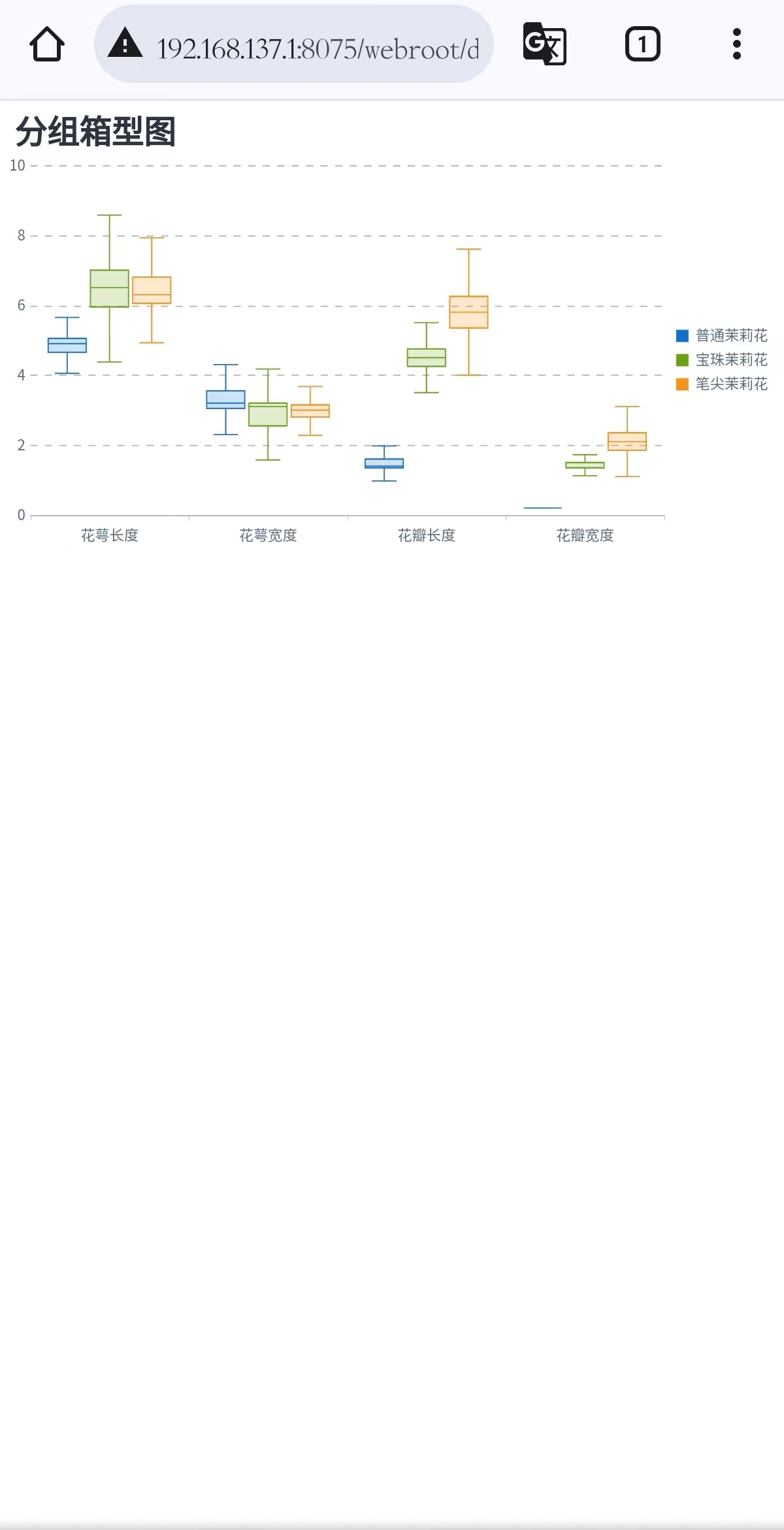Open the tab switcher showing 1 tab

point(642,44)
